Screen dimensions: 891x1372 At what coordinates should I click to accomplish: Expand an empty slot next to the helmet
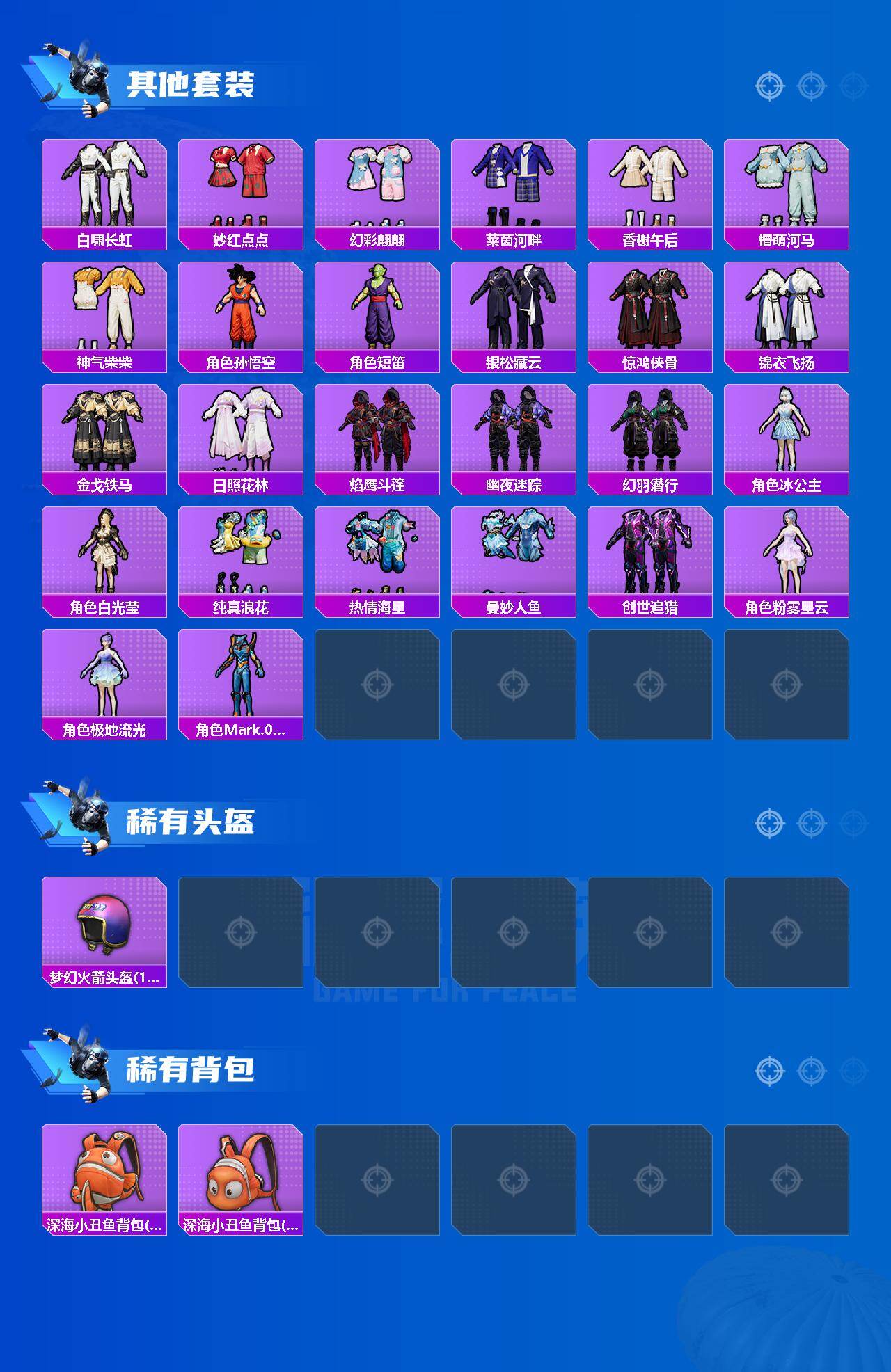[x=241, y=931]
